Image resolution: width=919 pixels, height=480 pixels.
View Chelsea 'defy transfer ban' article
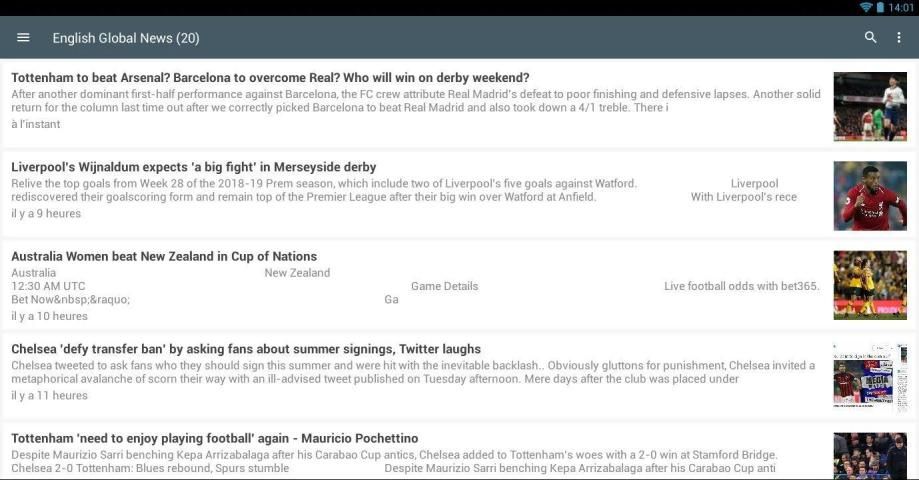246,349
